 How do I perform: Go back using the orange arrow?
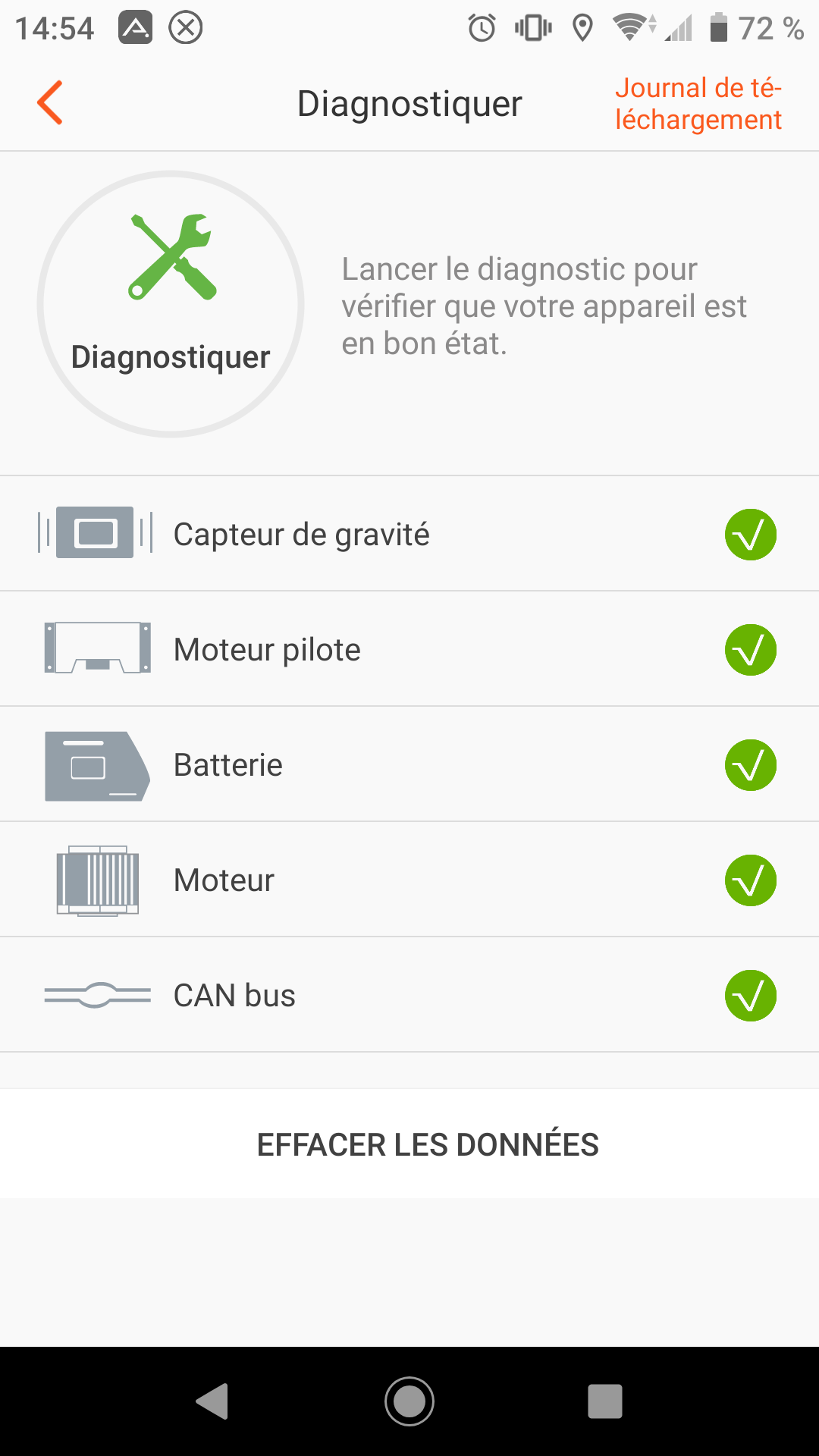pyautogui.click(x=50, y=102)
